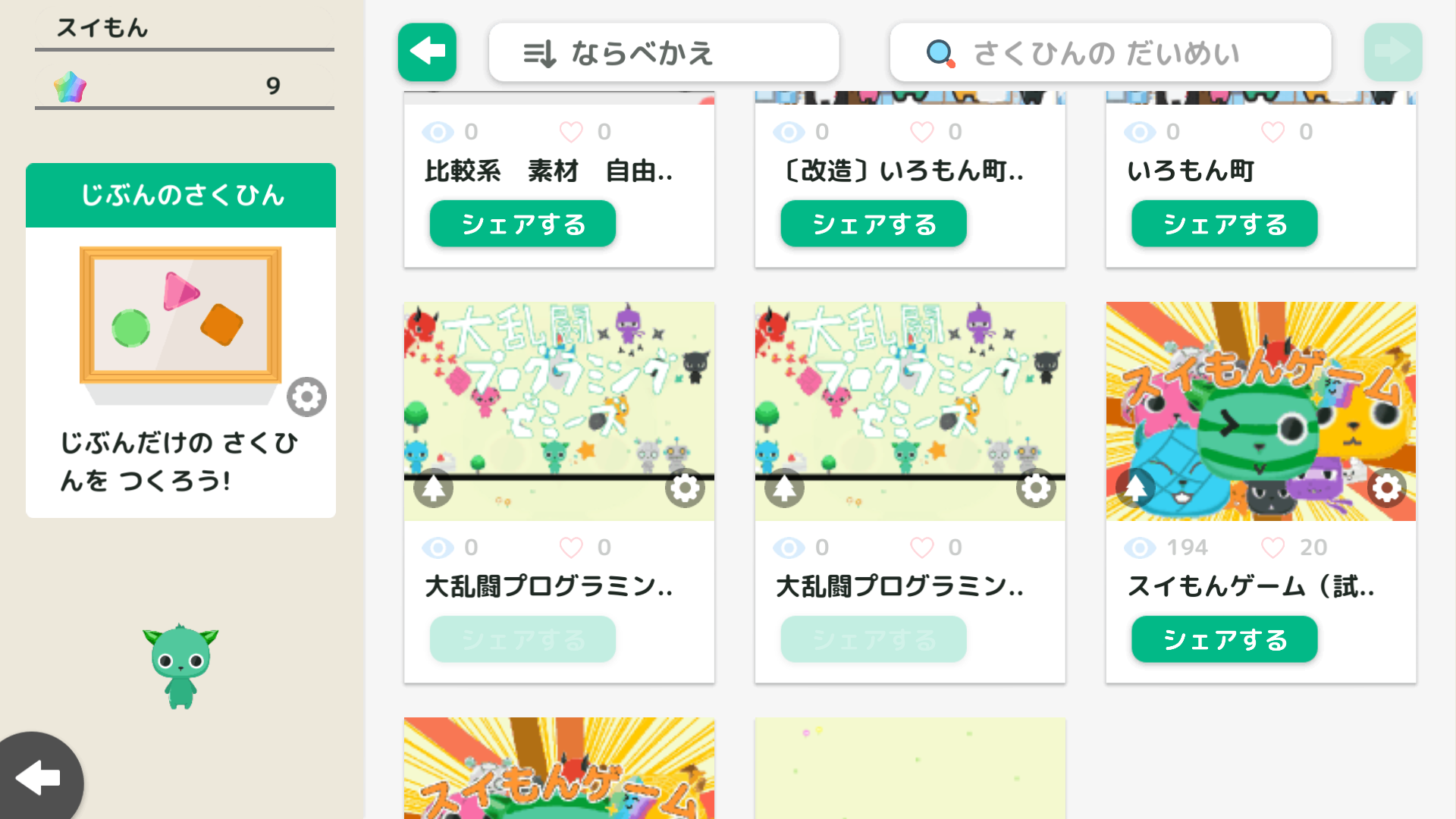Viewport: 1456px width, 819px height.
Task: Tap the next page arrow button
Action: coord(1392,52)
